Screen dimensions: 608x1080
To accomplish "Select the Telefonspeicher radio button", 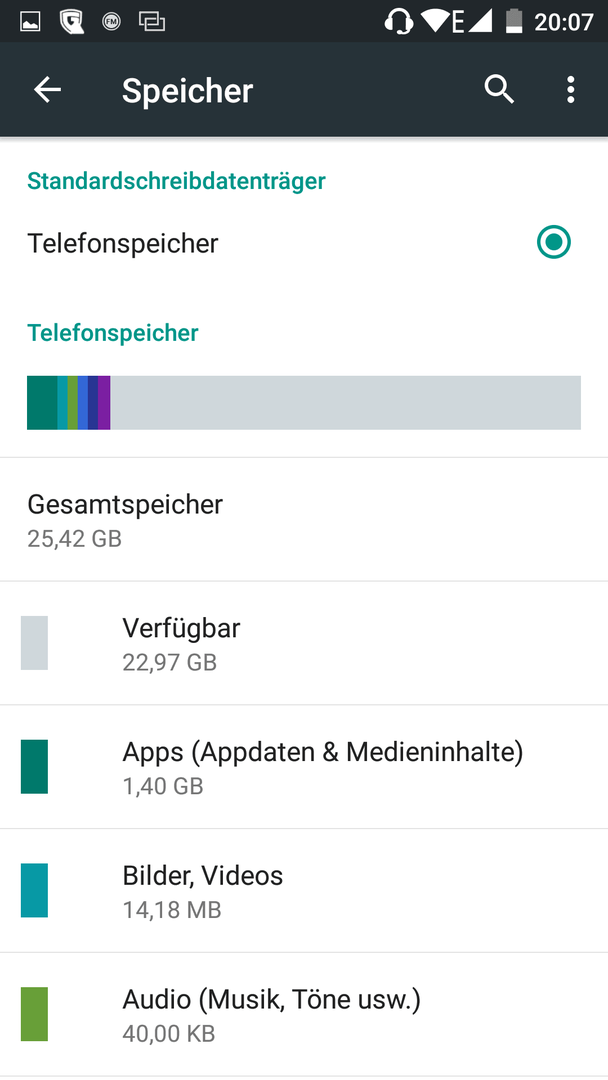I will pos(554,242).
